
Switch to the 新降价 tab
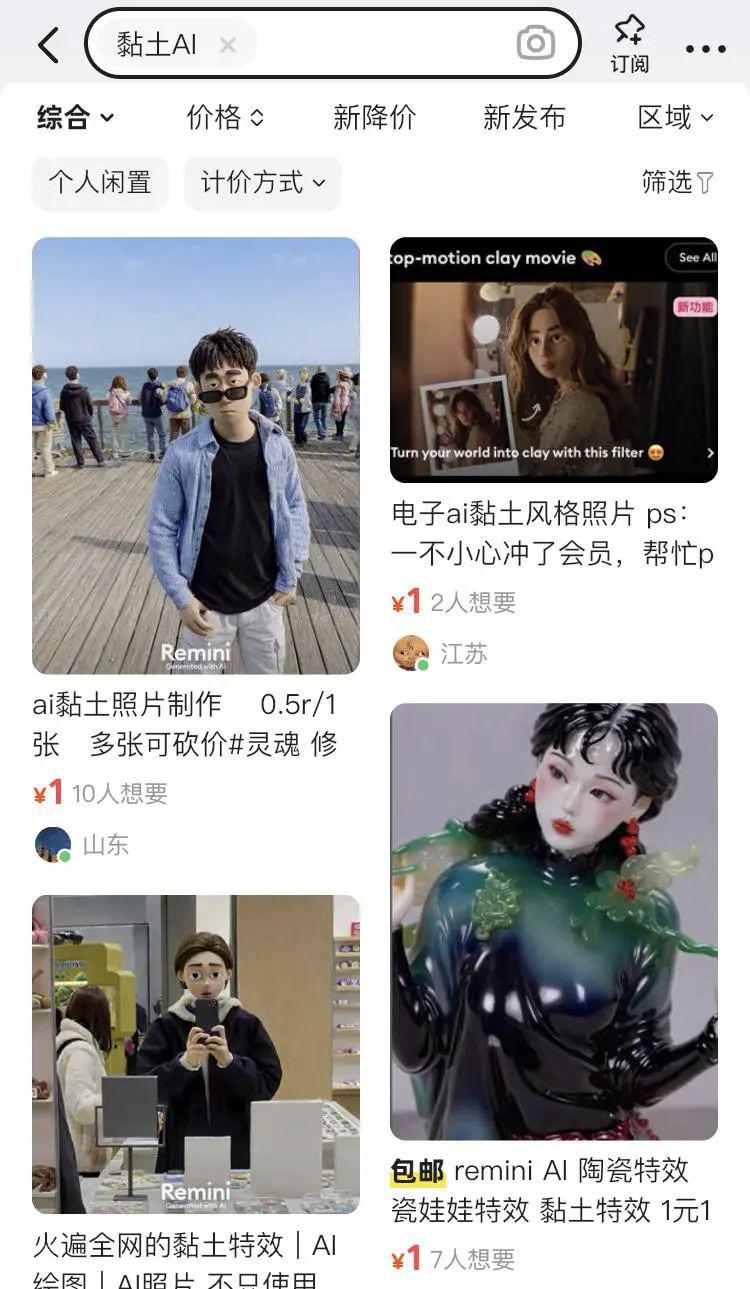(374, 118)
